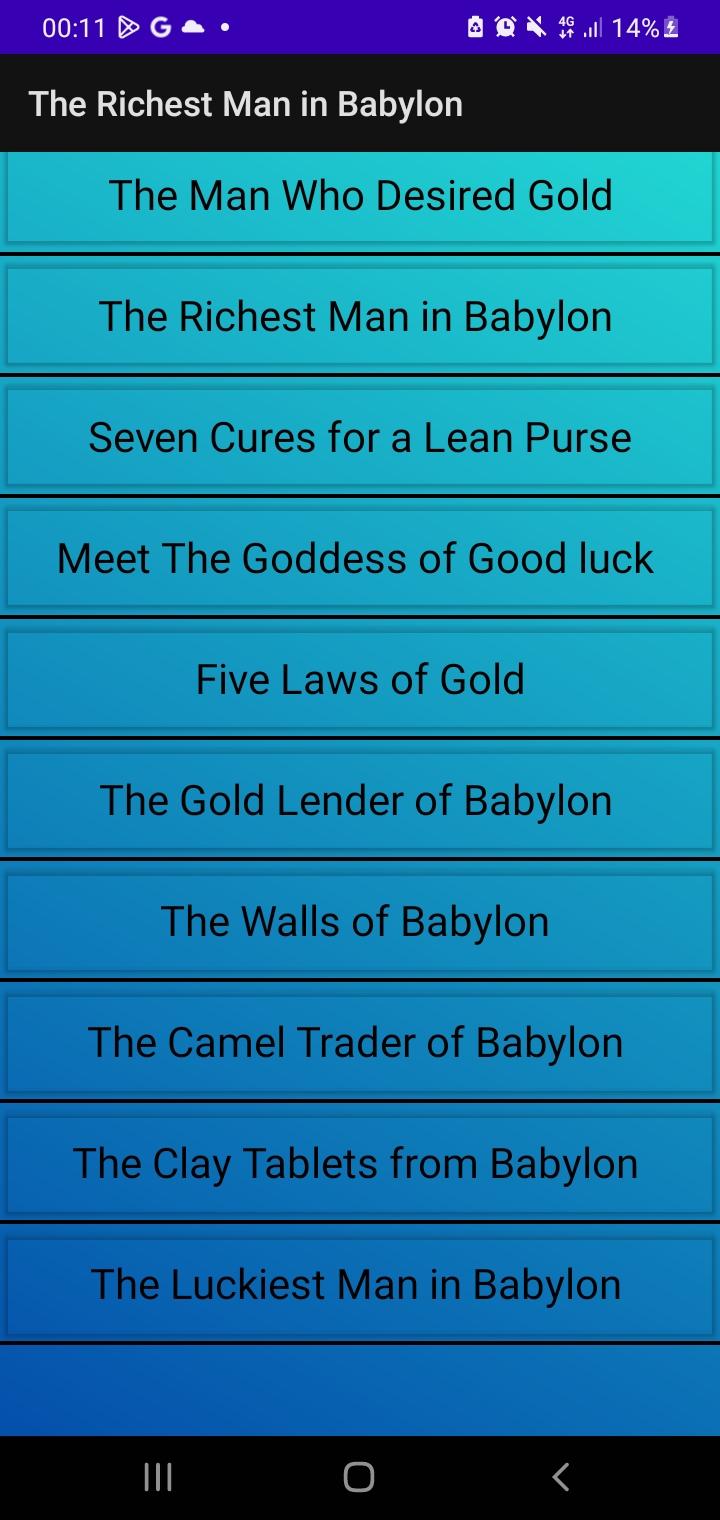This screenshot has width=720, height=1520.
Task: Select The Camel Trader of Babylon
Action: pyautogui.click(x=360, y=1043)
